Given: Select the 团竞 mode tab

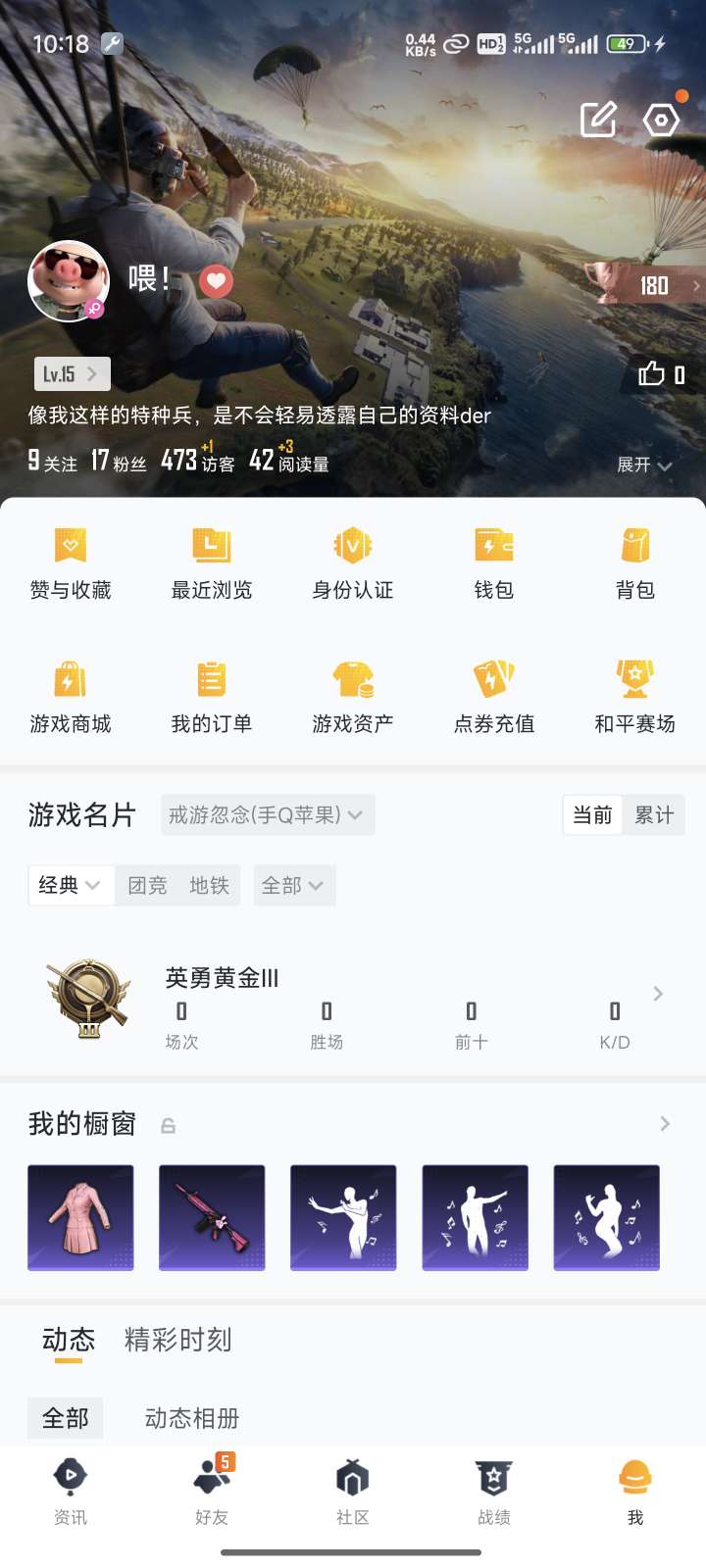Looking at the screenshot, I should tap(147, 886).
